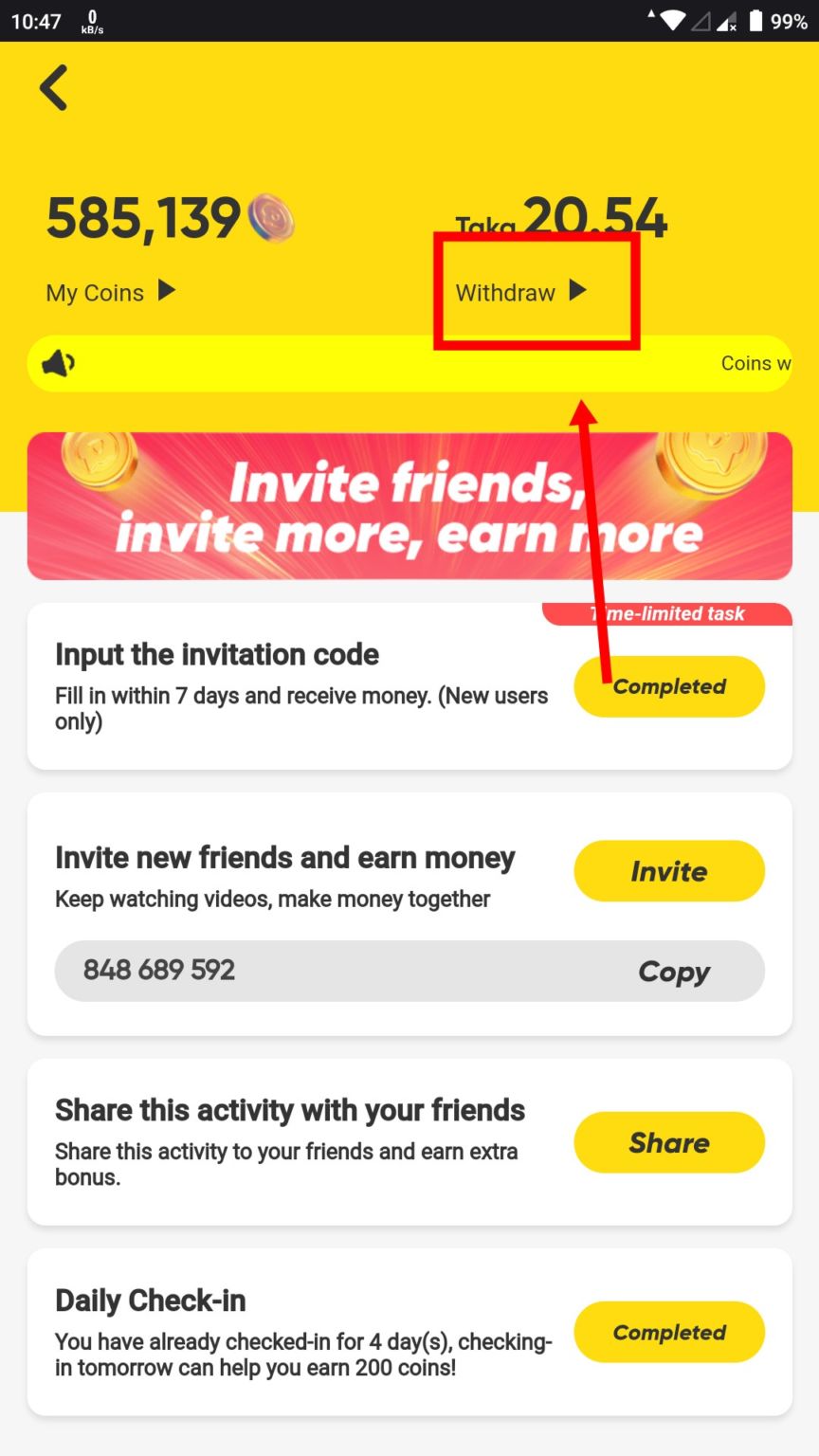Open My Coins details
Image resolution: width=819 pixels, height=1456 pixels.
(110, 292)
